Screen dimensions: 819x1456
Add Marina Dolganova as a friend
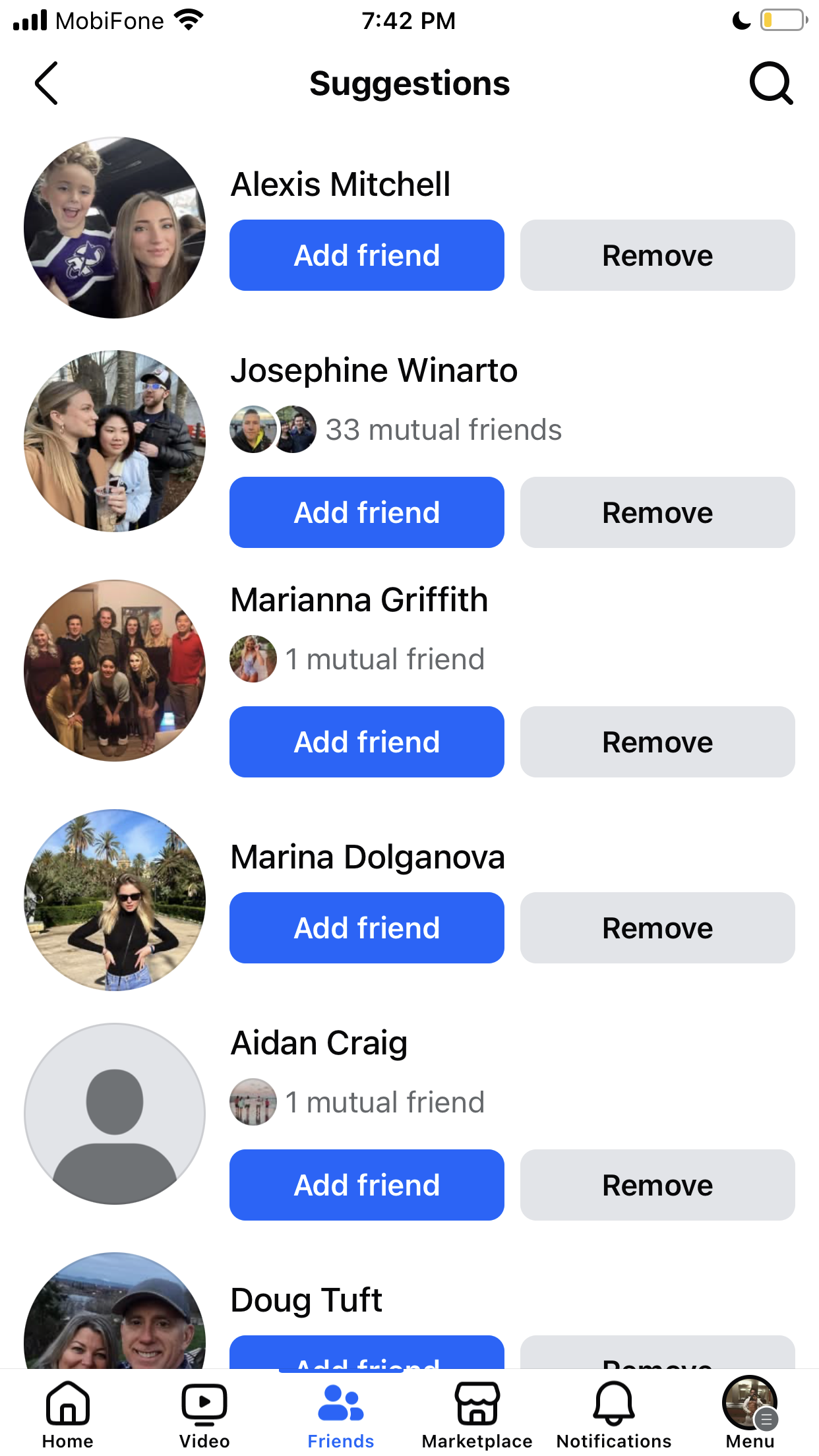tap(367, 928)
